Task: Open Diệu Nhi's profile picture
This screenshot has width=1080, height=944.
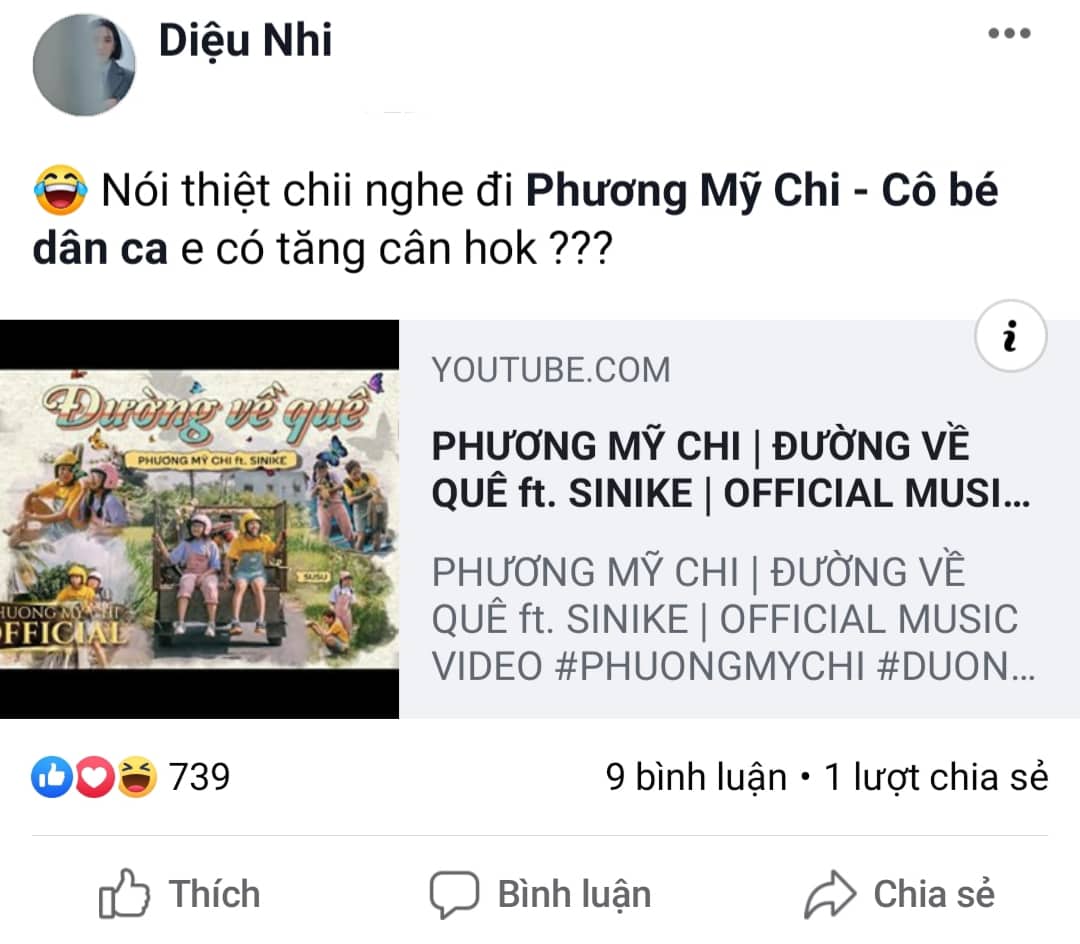Action: (x=84, y=65)
